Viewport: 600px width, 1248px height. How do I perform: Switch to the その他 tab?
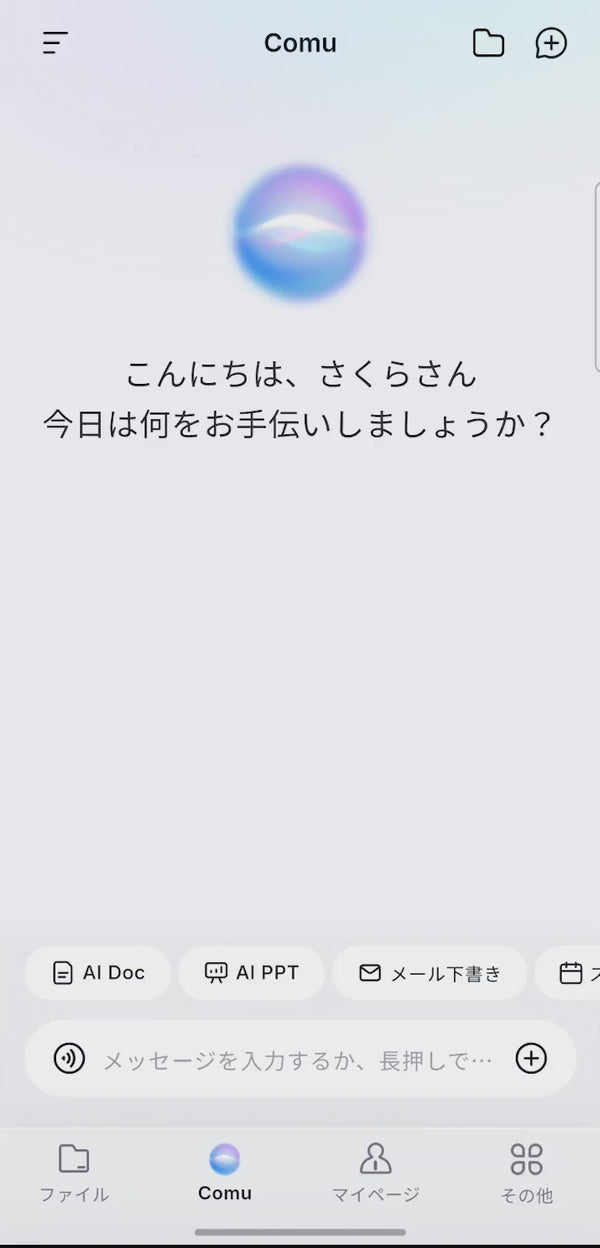click(526, 1174)
